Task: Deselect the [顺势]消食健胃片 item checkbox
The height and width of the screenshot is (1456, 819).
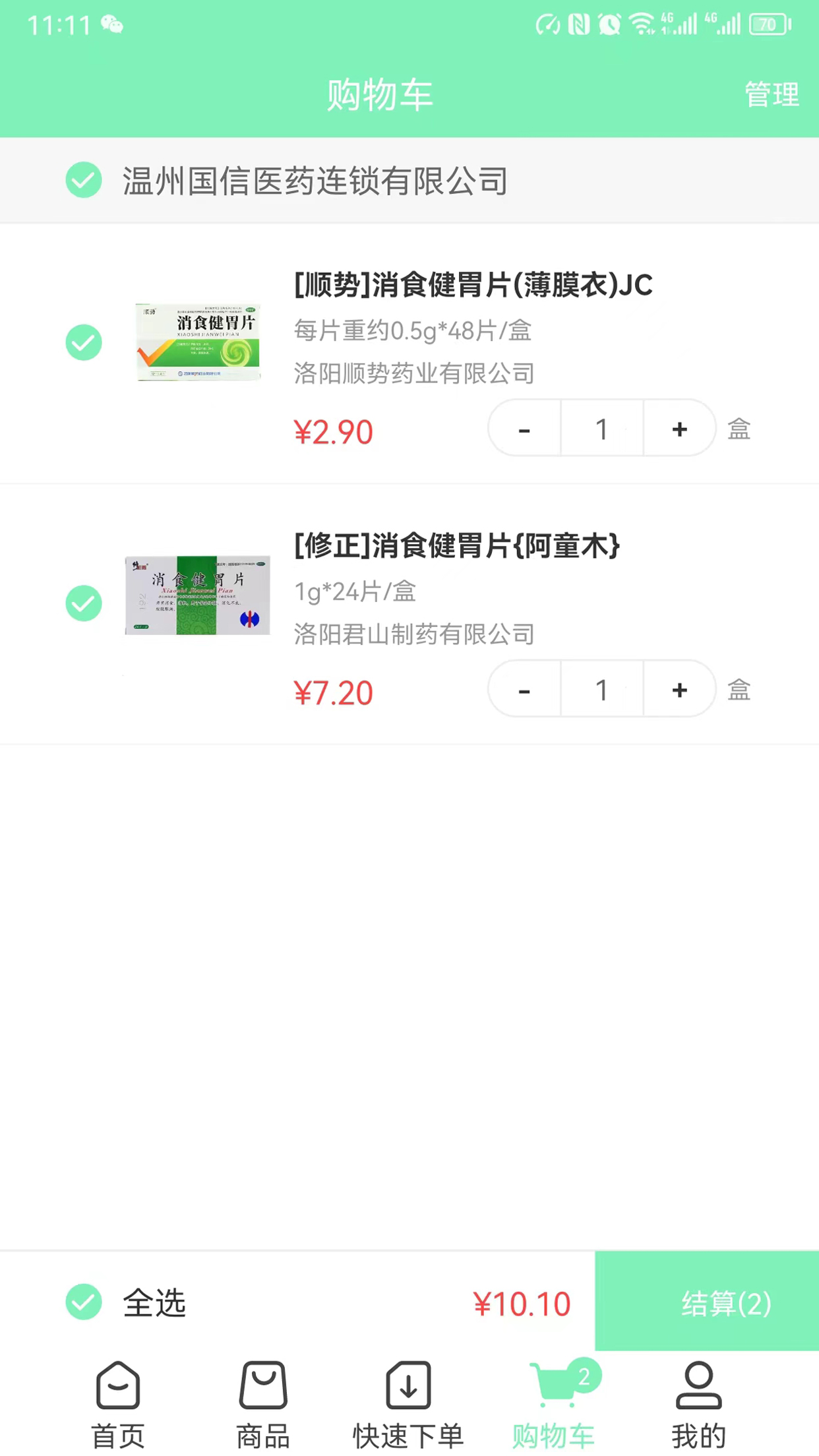Action: (84, 342)
